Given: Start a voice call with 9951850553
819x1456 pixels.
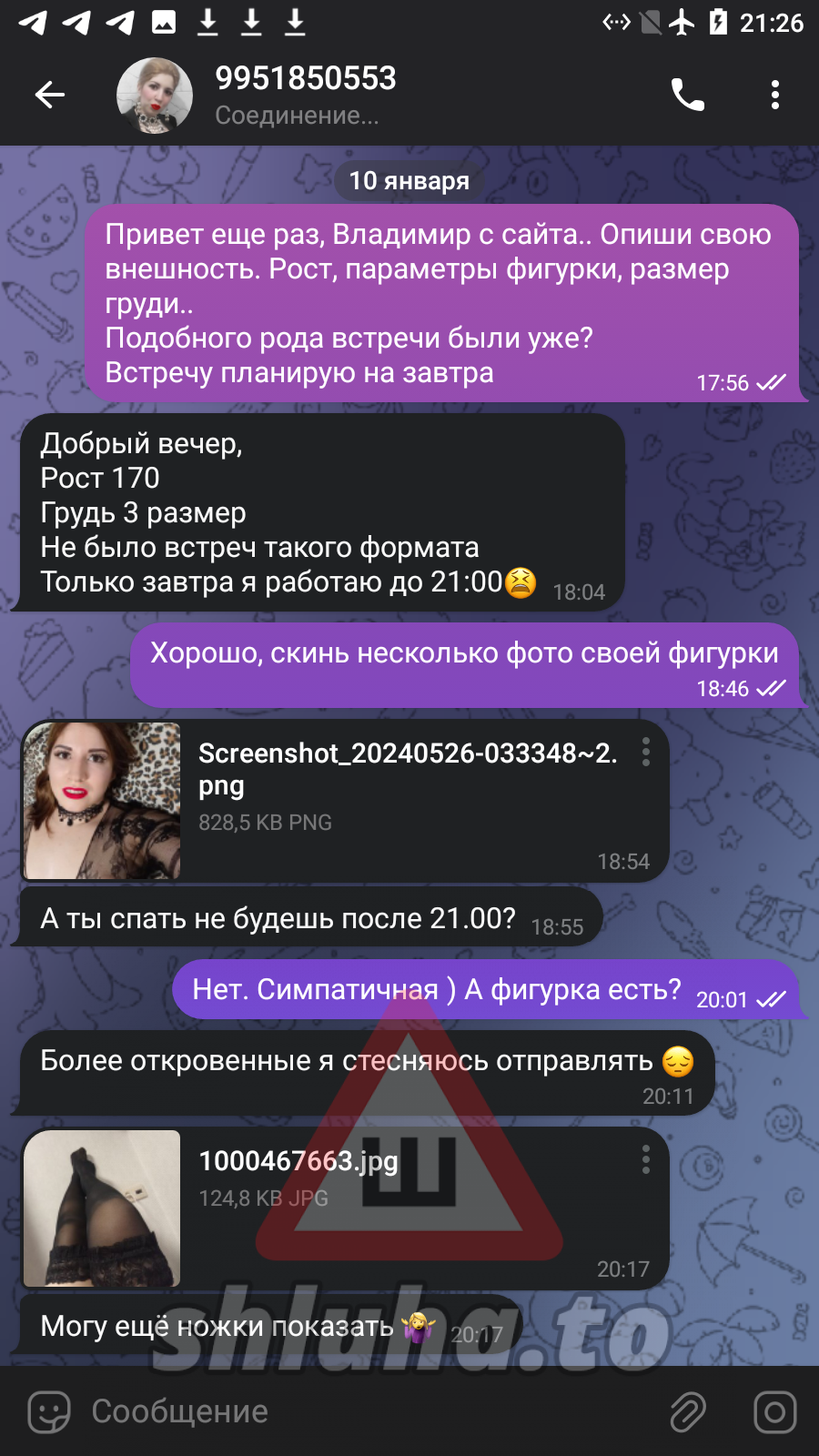Looking at the screenshot, I should coord(687,95).
